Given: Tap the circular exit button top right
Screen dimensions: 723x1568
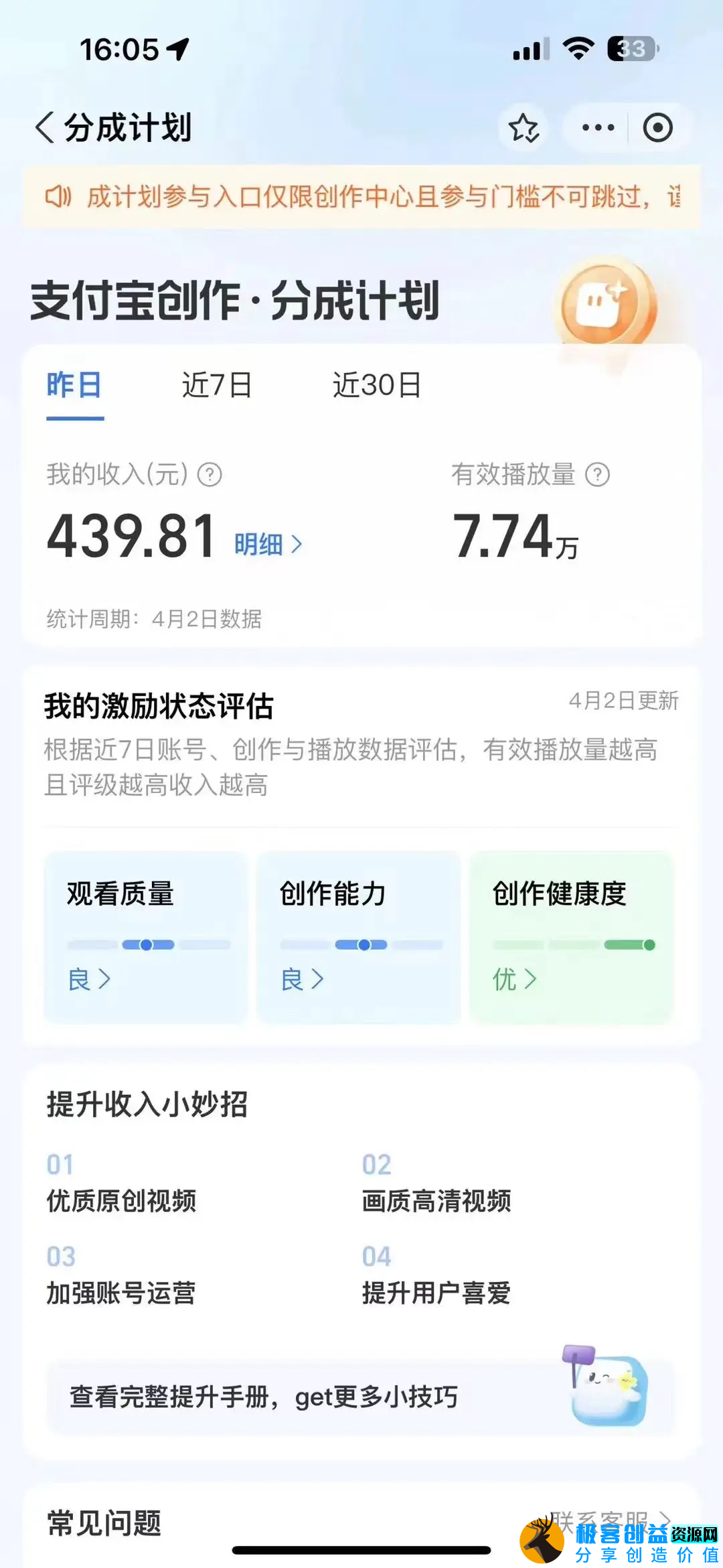Looking at the screenshot, I should pyautogui.click(x=658, y=127).
